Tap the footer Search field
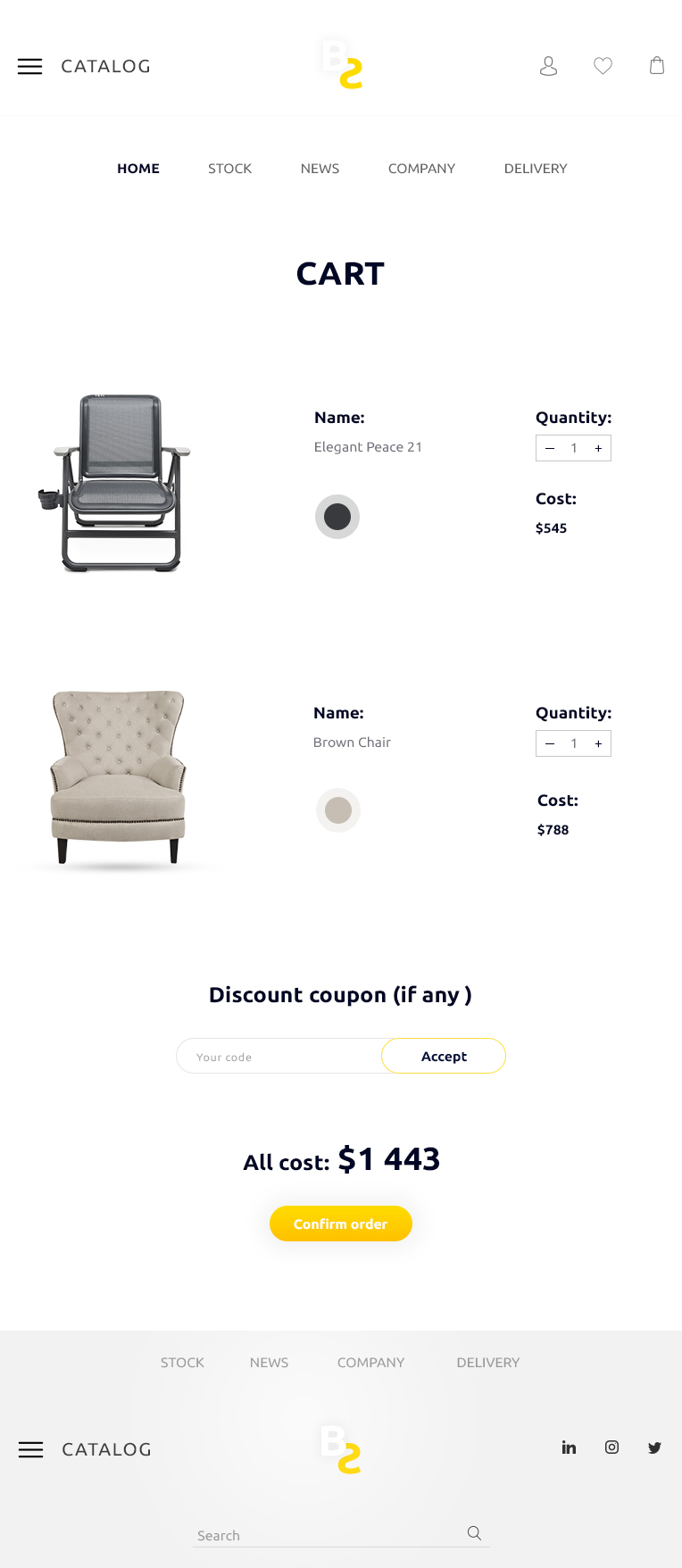This screenshot has width=682, height=1568. (326, 1535)
